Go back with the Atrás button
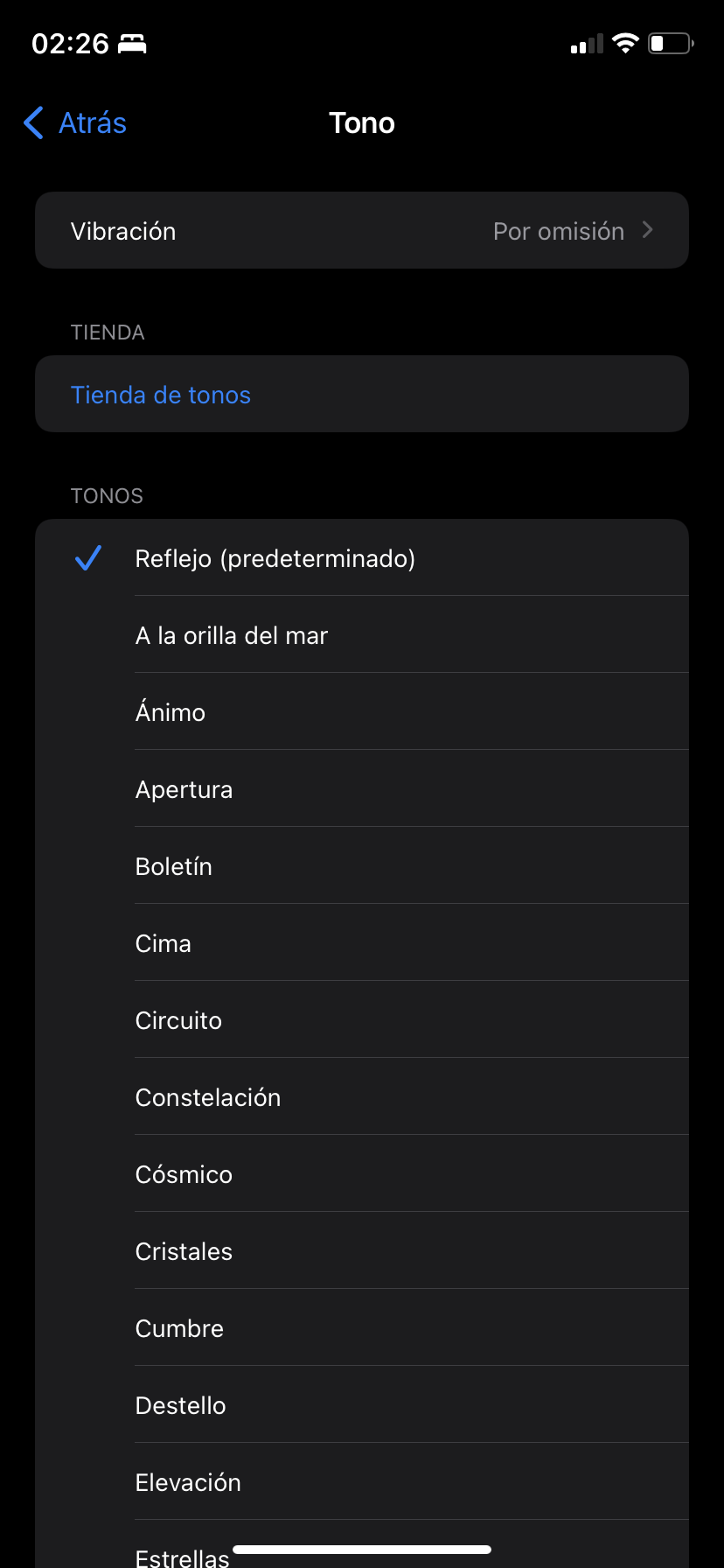Viewport: 724px width, 1568px height. click(x=76, y=123)
